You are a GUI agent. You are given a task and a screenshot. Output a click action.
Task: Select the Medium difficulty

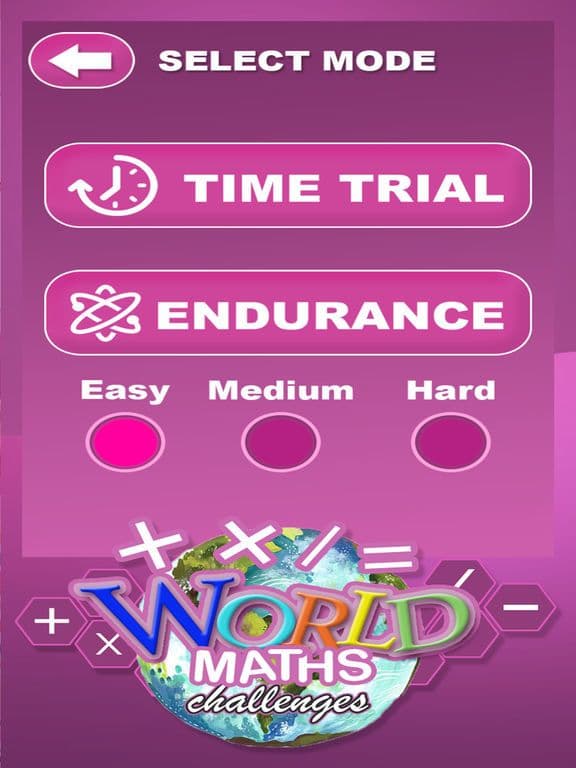click(x=281, y=442)
